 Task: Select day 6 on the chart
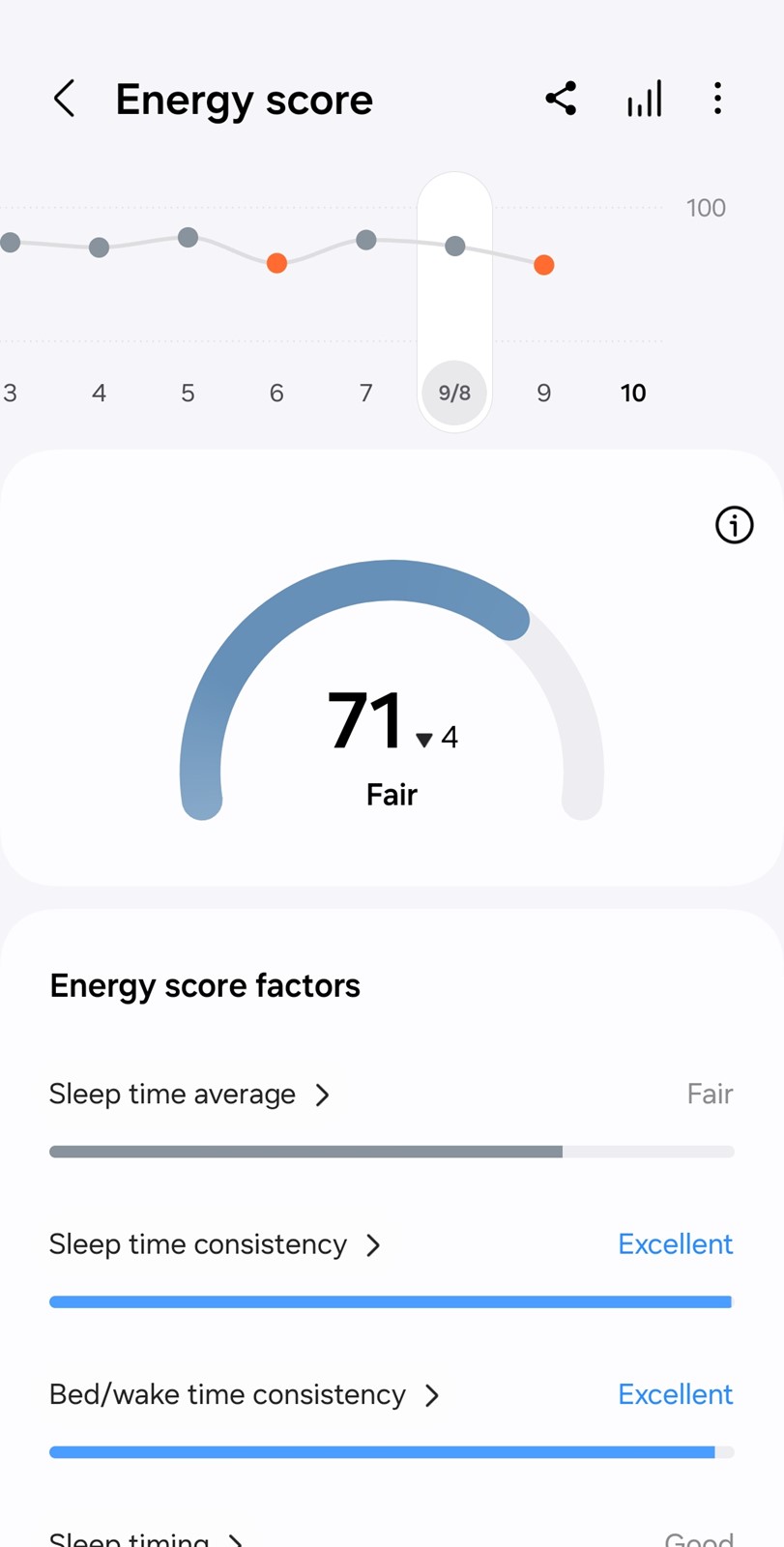click(x=276, y=393)
